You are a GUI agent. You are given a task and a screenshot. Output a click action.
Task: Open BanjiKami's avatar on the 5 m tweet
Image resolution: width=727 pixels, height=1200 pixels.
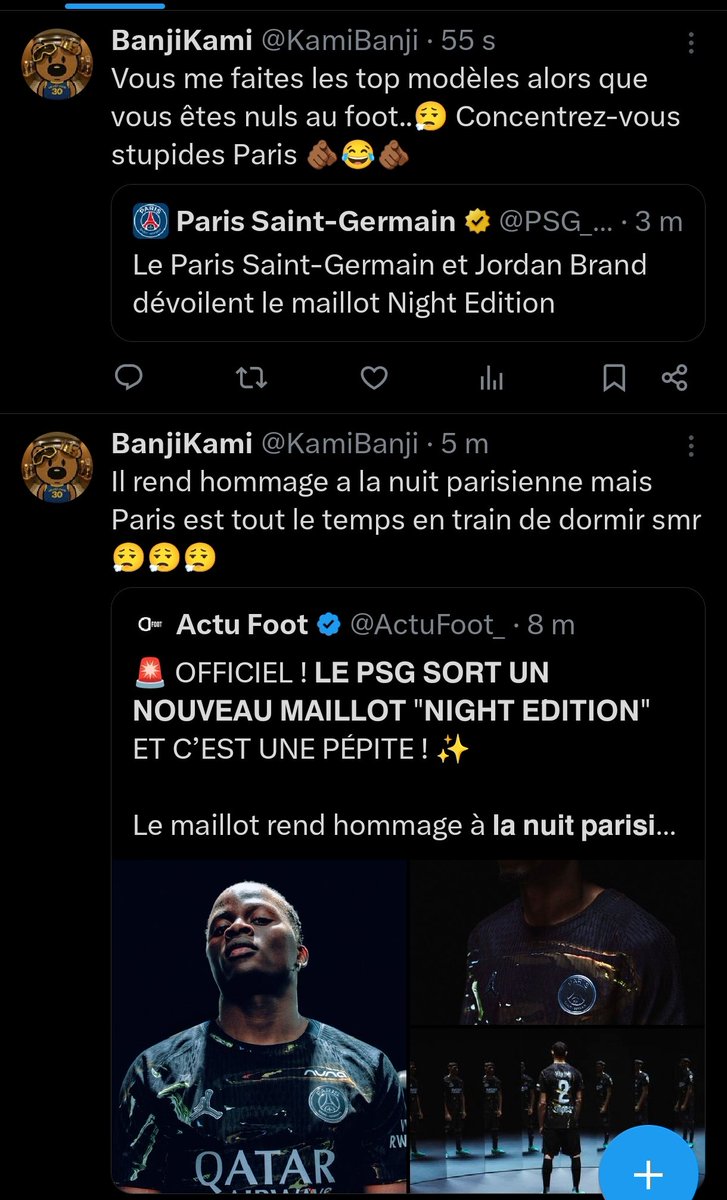click(x=57, y=467)
